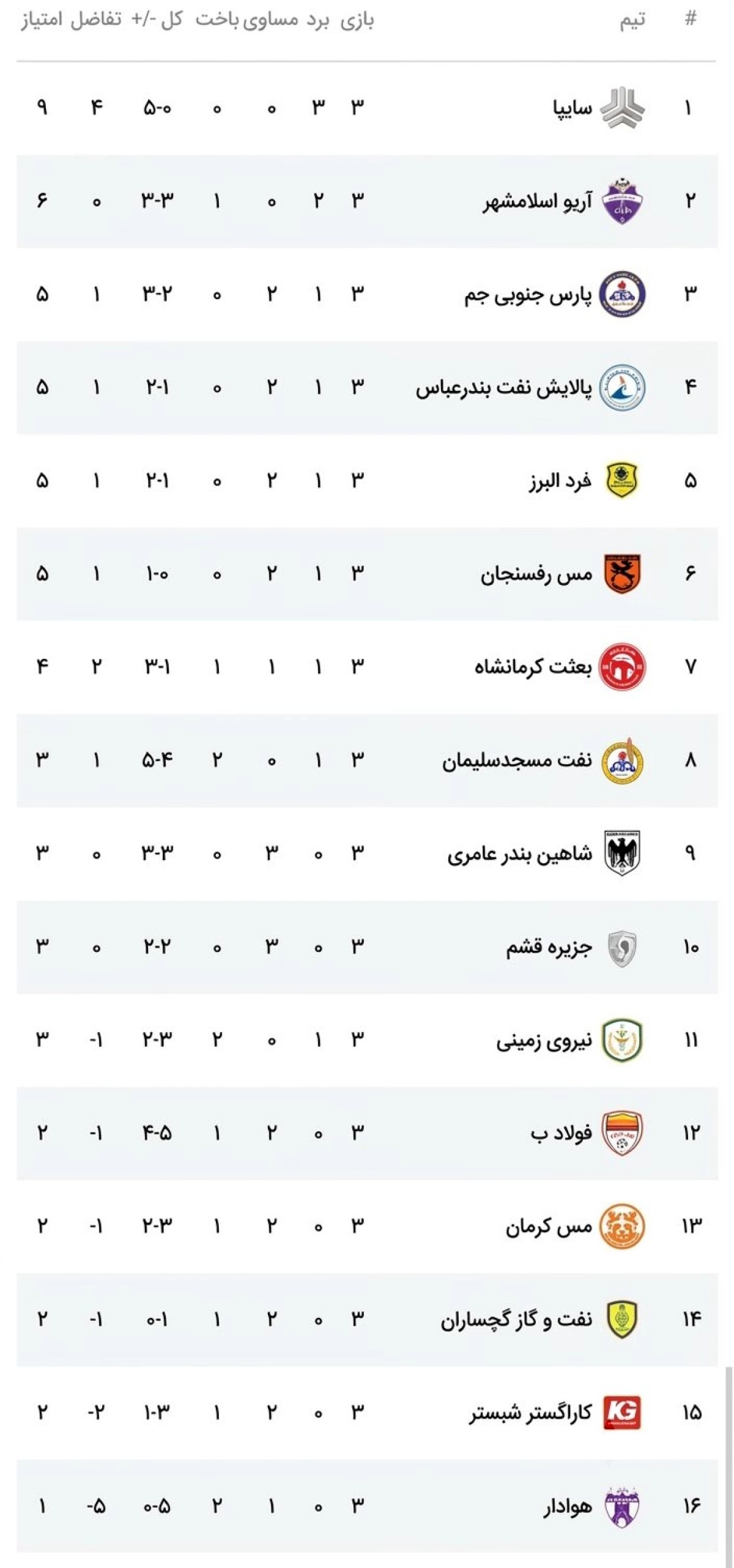View the مس کرمان team row
The width and height of the screenshot is (734, 1568).
tap(367, 1227)
